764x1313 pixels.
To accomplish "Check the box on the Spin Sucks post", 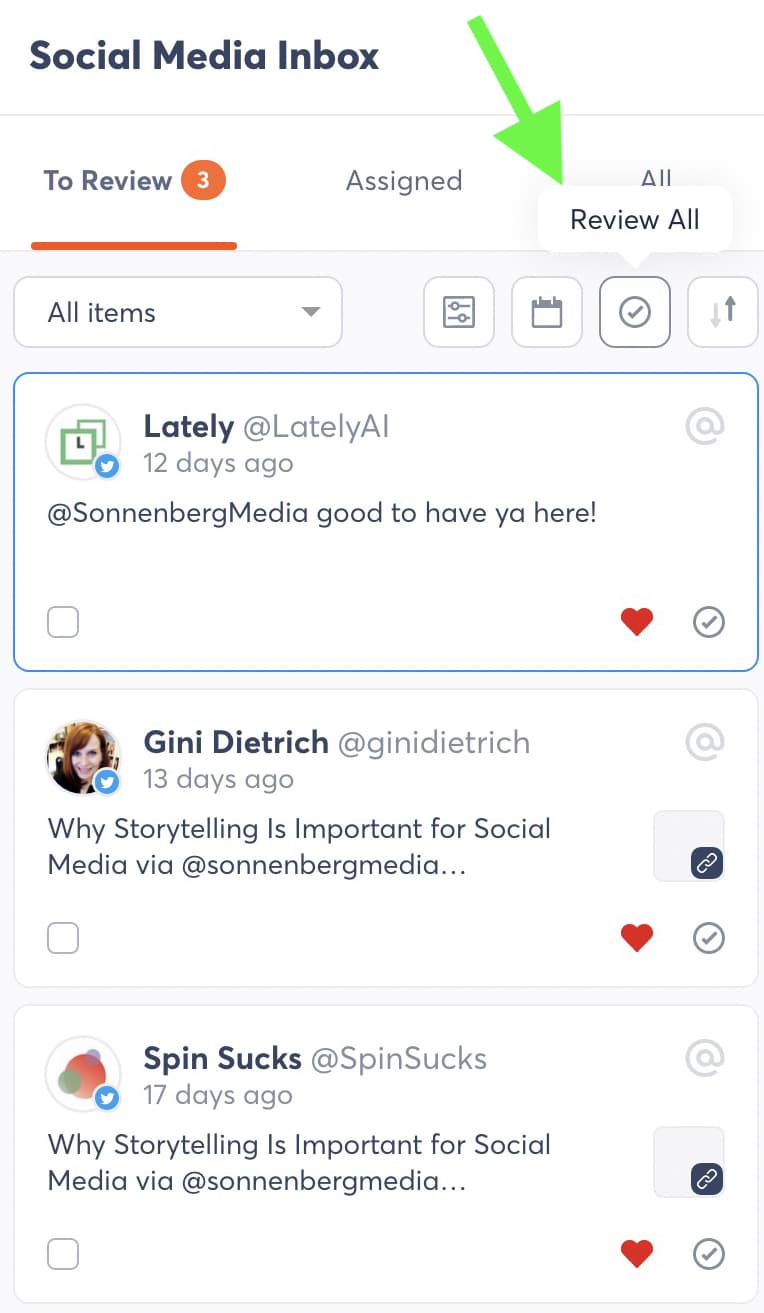I will 63,1254.
